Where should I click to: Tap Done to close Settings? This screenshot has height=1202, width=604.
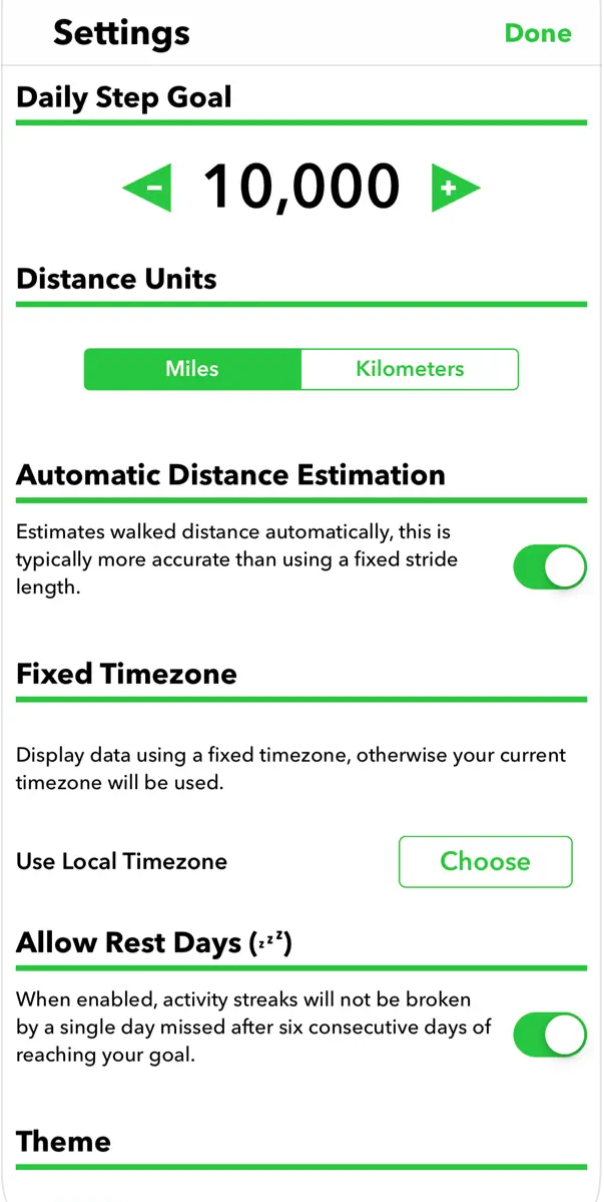(537, 33)
